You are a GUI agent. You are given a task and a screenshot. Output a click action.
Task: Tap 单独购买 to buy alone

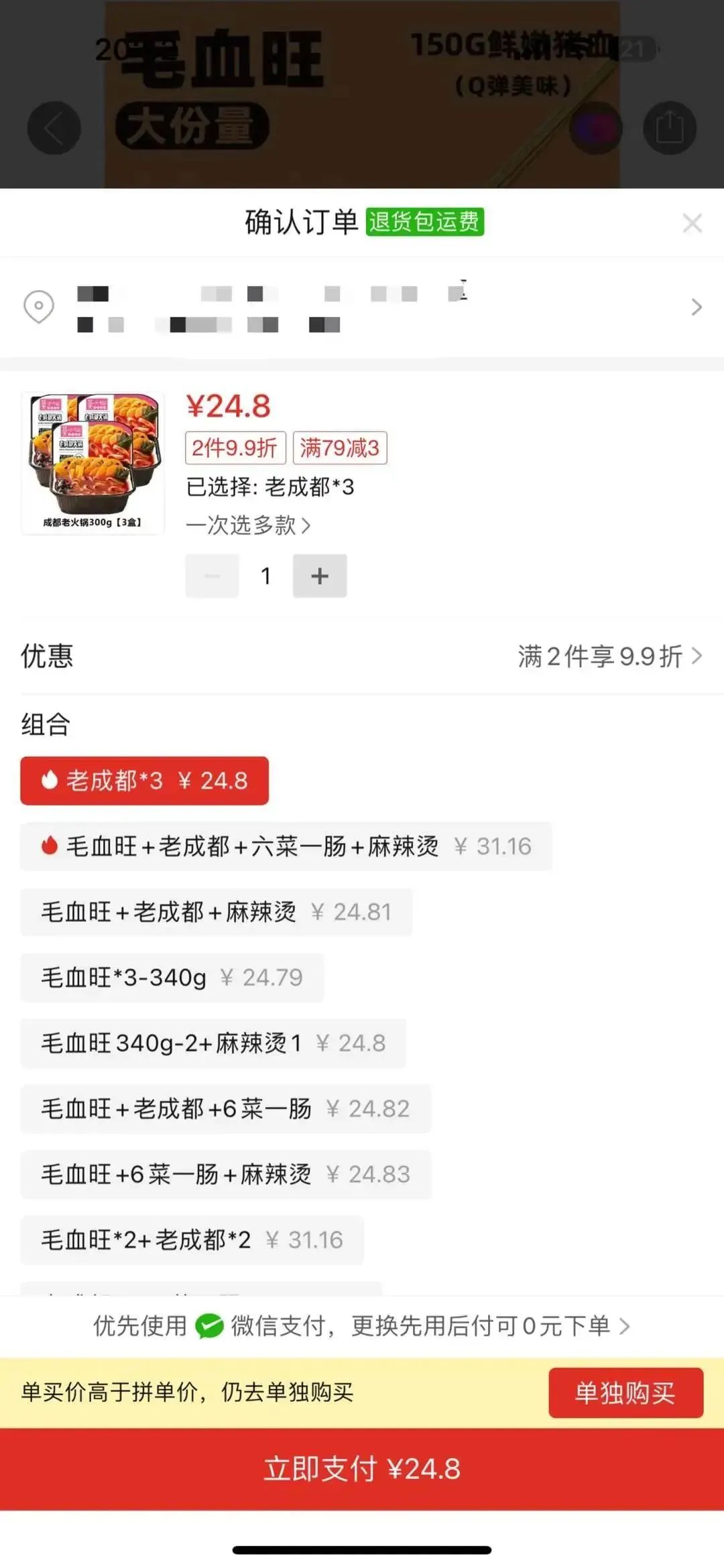click(x=625, y=1392)
